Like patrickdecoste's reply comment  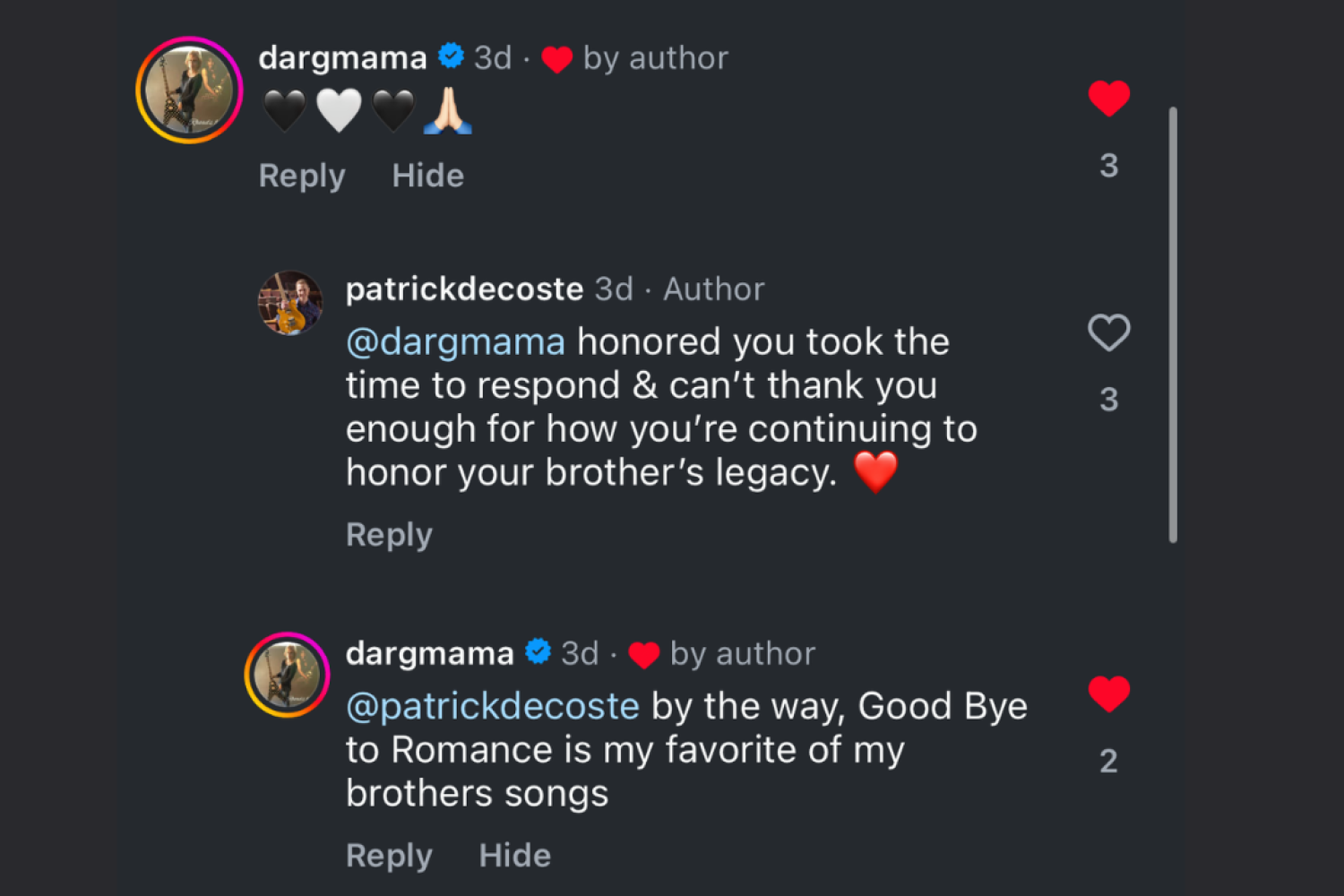(1108, 333)
